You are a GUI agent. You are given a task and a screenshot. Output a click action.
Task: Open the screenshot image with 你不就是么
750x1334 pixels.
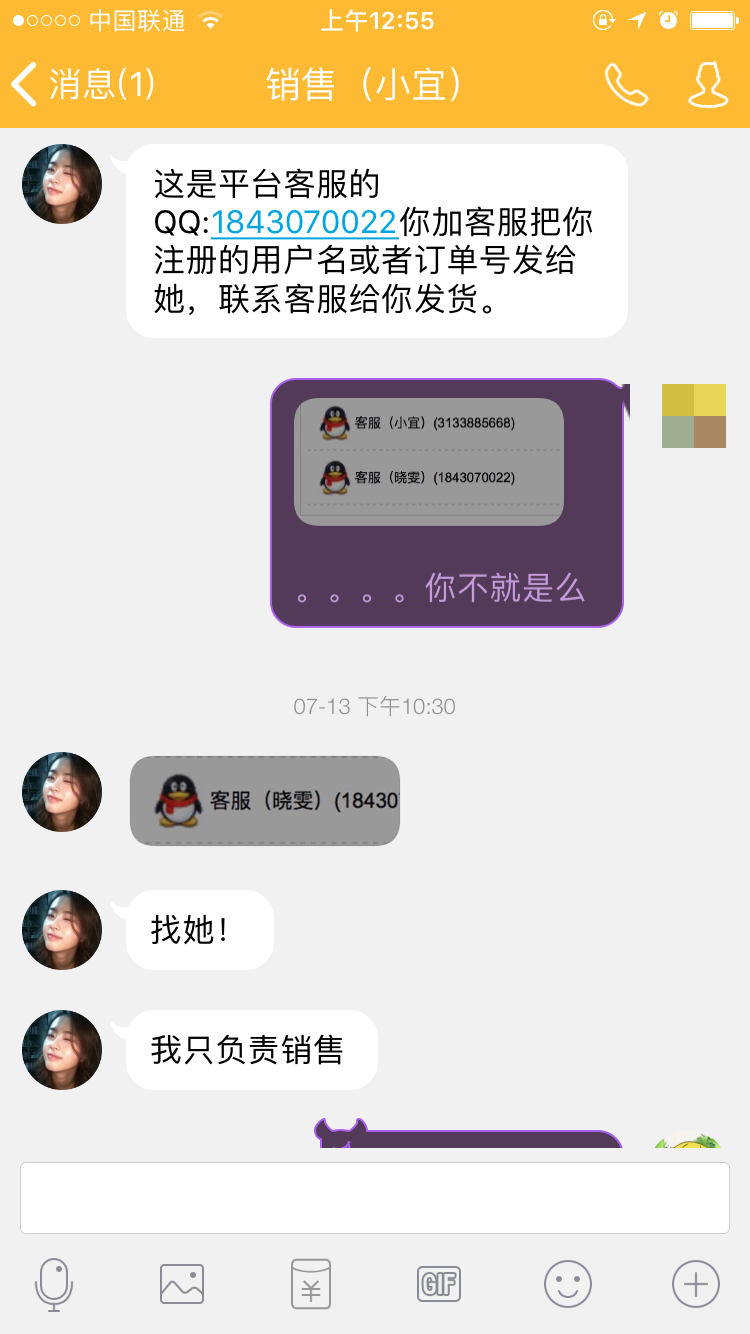click(446, 503)
